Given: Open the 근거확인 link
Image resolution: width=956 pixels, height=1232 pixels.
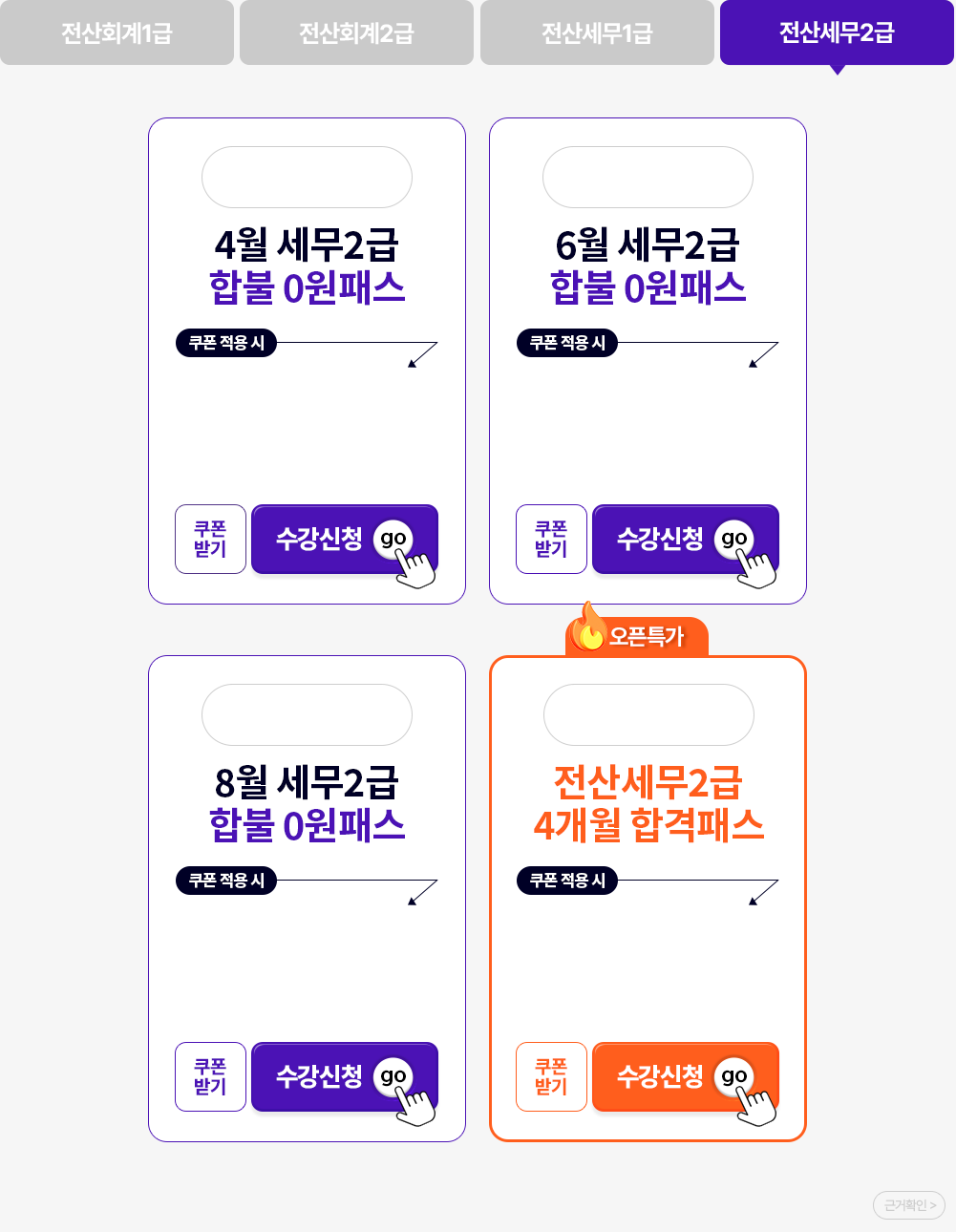Looking at the screenshot, I should click(909, 1205).
